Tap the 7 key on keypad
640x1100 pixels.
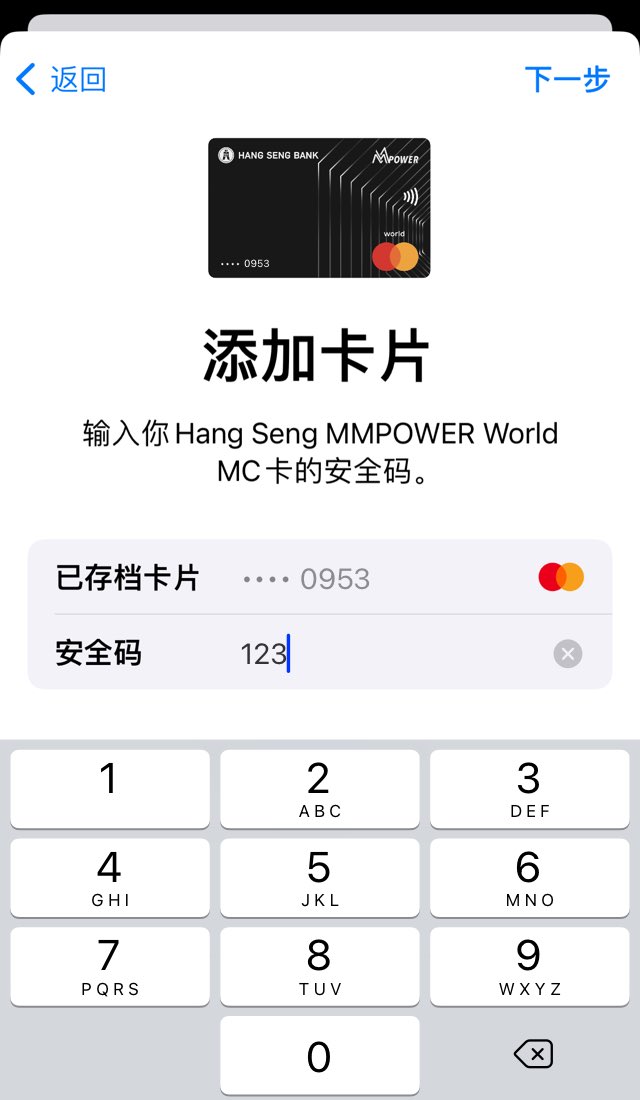tap(110, 966)
